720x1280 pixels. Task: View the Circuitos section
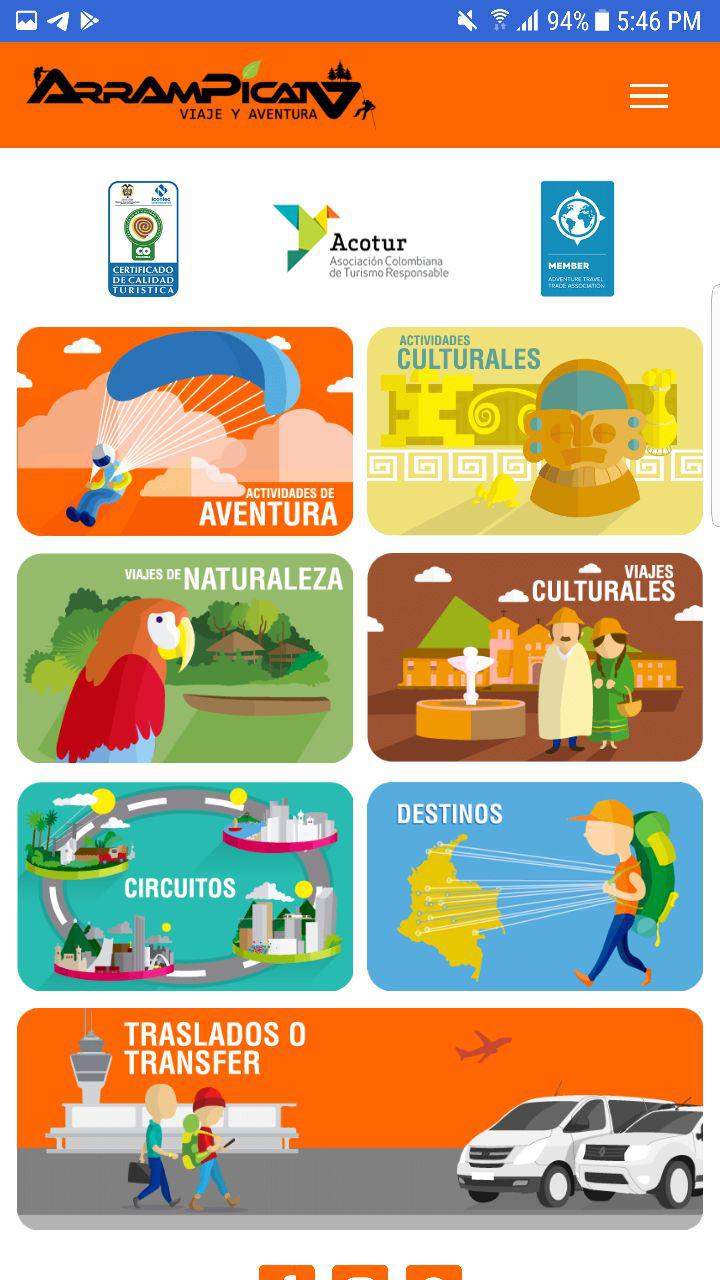click(185, 886)
